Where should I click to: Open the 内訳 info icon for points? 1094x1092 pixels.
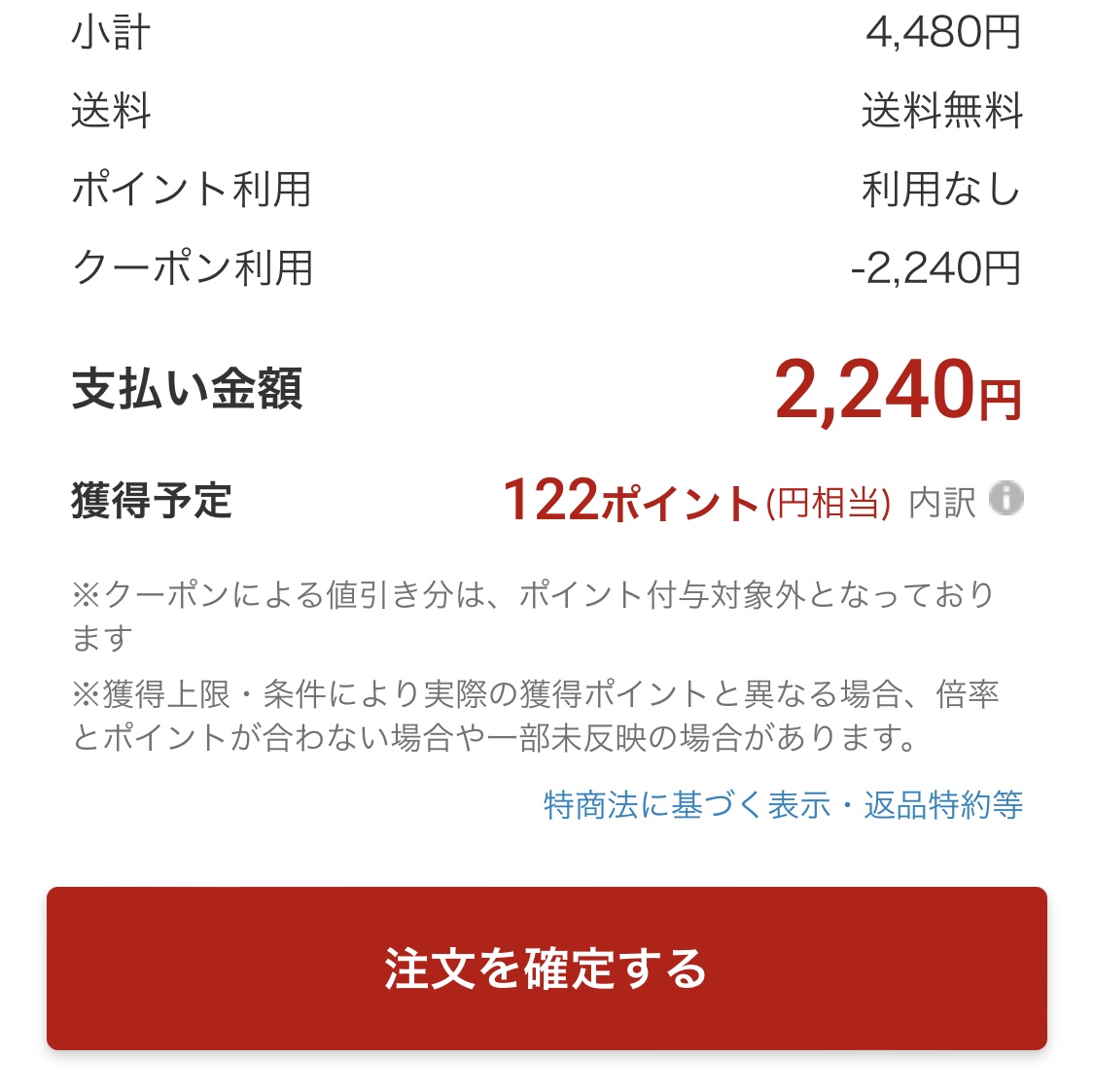(1006, 499)
